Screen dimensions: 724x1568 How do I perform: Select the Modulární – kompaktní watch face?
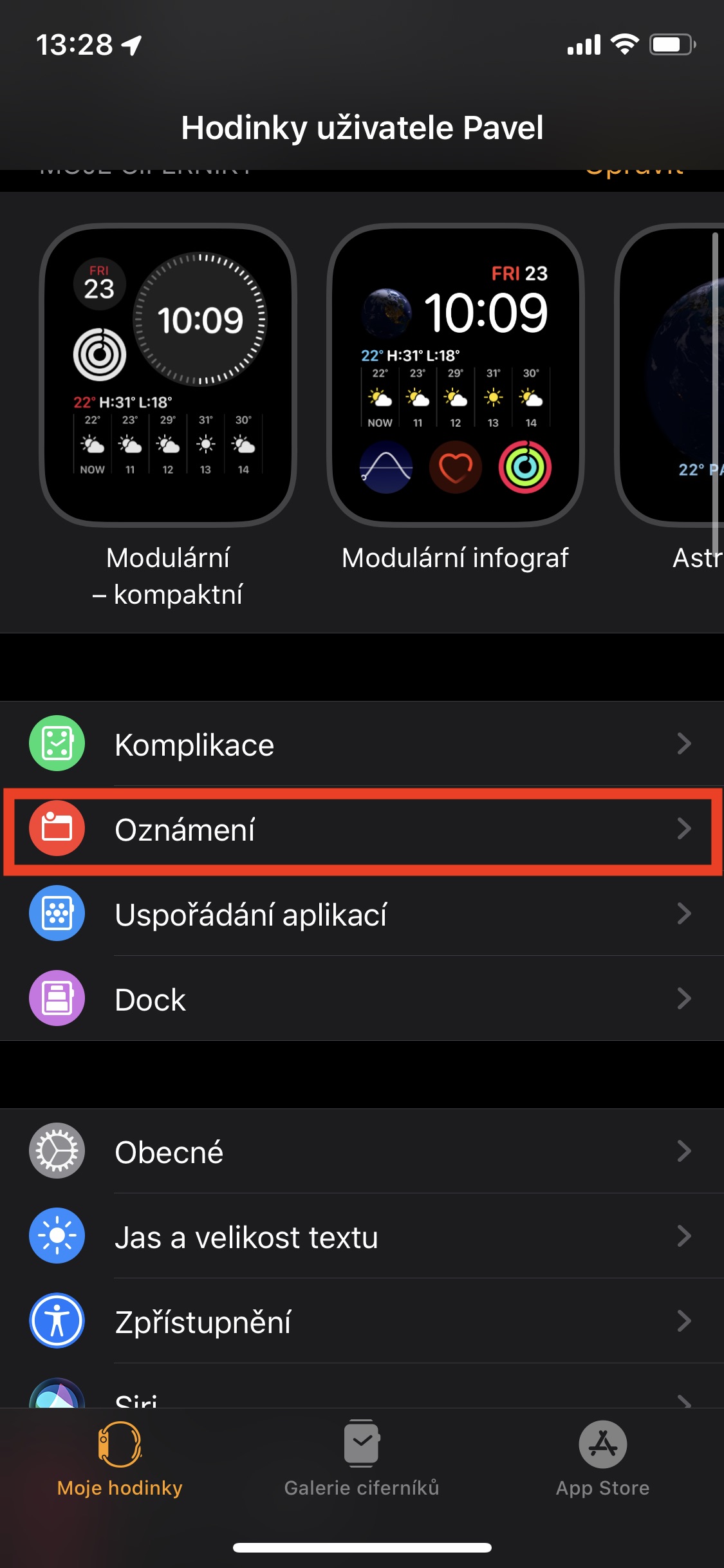point(167,375)
